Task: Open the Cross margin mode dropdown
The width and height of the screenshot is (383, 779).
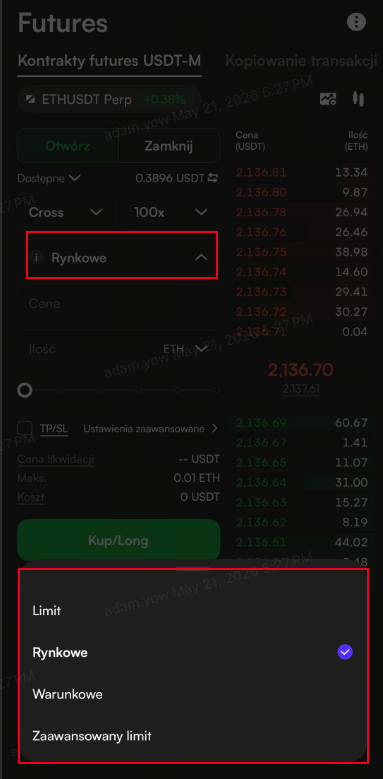Action: 66,212
